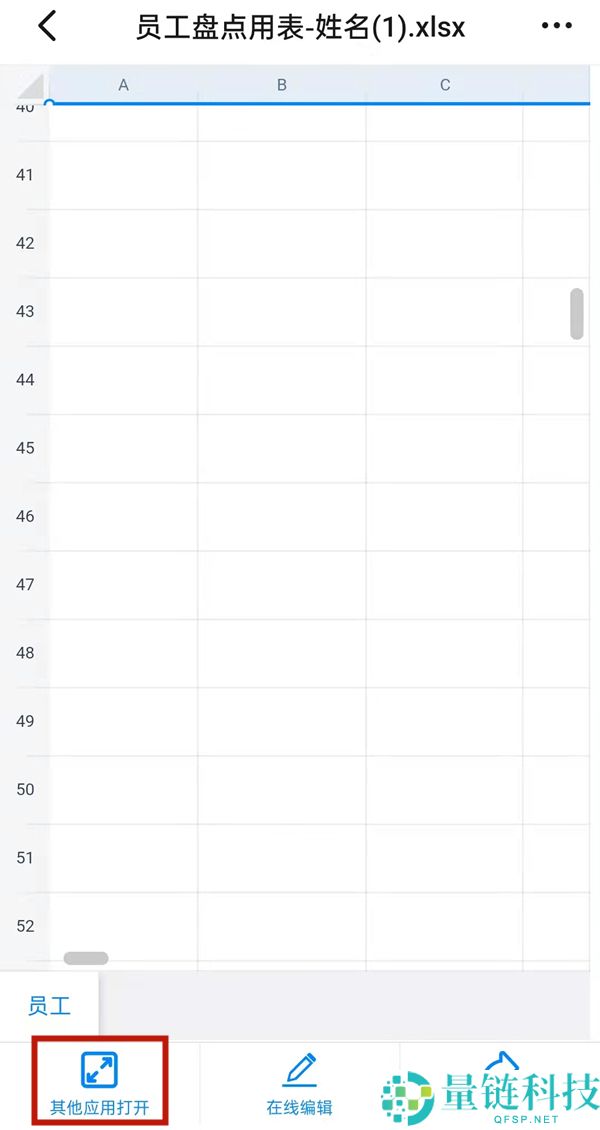Select column C header

pyautogui.click(x=445, y=86)
